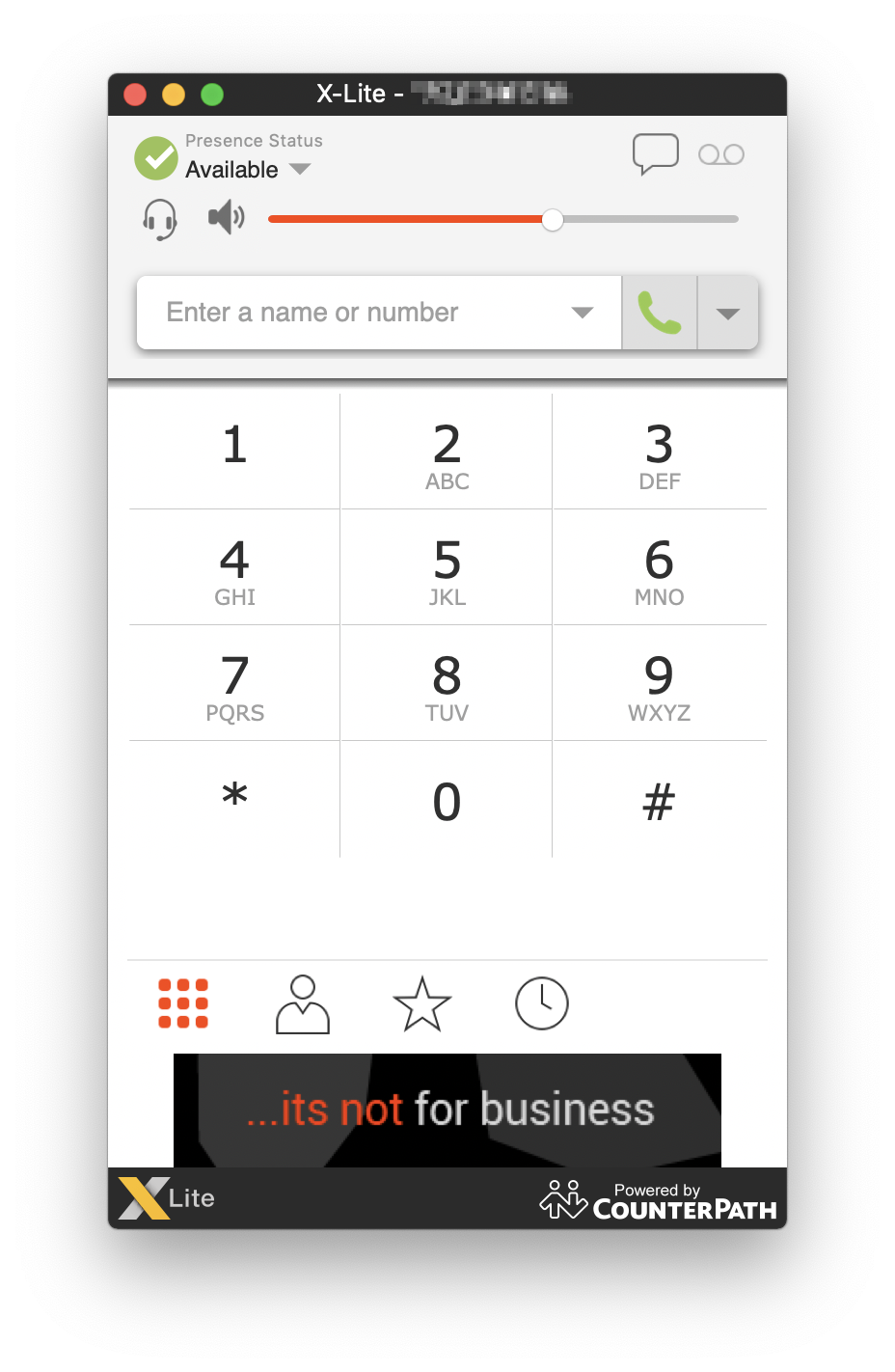Dial digit 1 on the keypad
This screenshot has height=1372, width=895.
tap(234, 451)
